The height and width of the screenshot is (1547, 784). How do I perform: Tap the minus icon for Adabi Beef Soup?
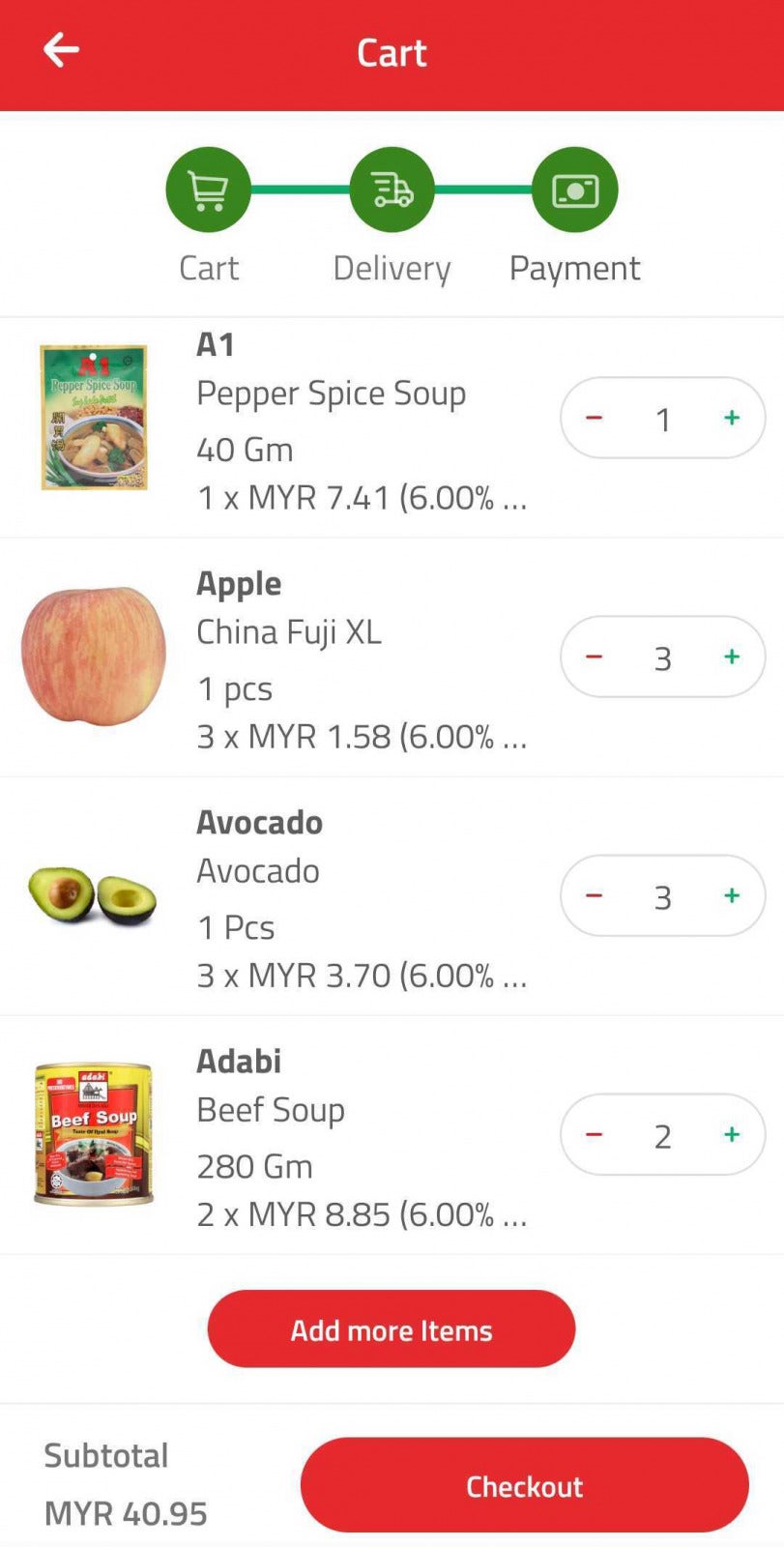[593, 1134]
